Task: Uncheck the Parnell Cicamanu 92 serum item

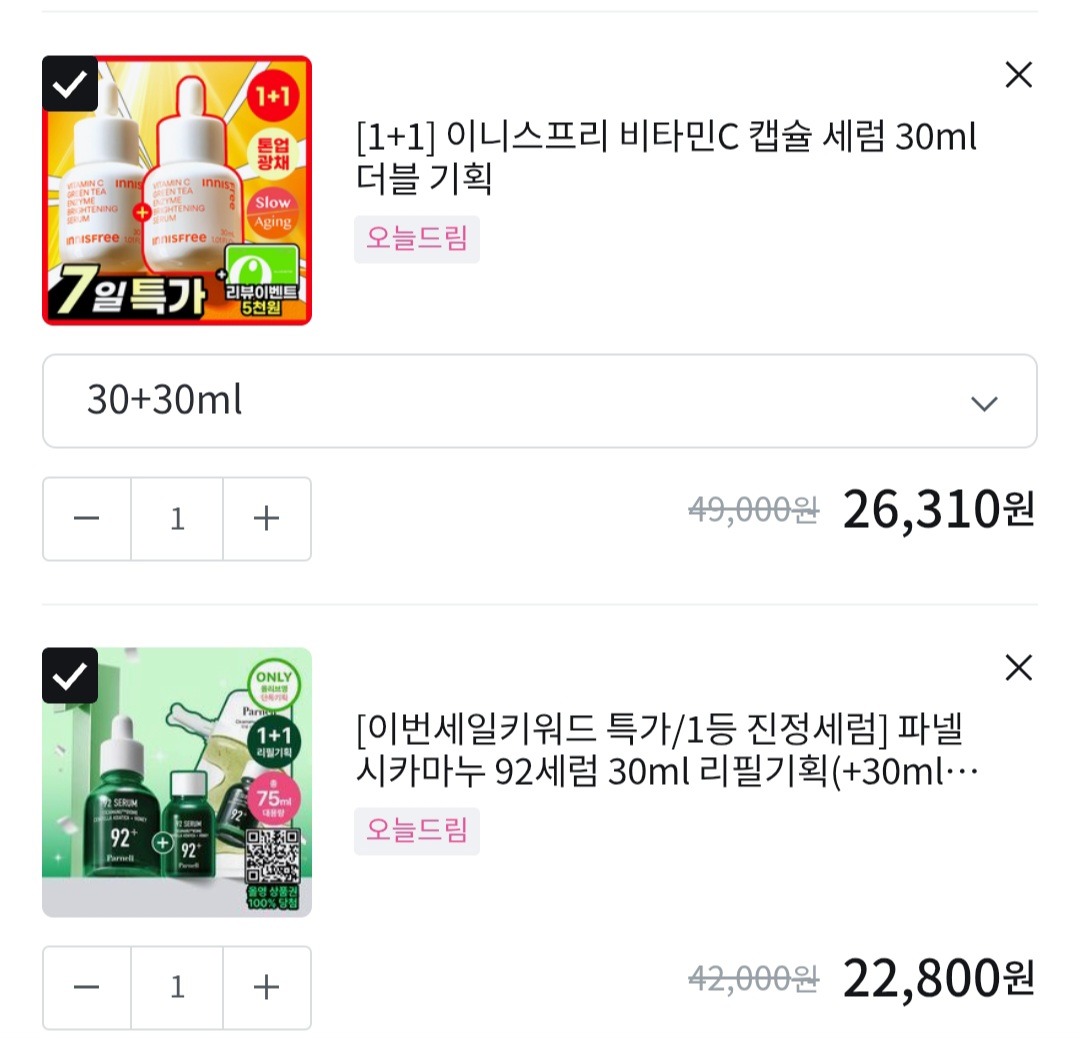Action: click(70, 676)
